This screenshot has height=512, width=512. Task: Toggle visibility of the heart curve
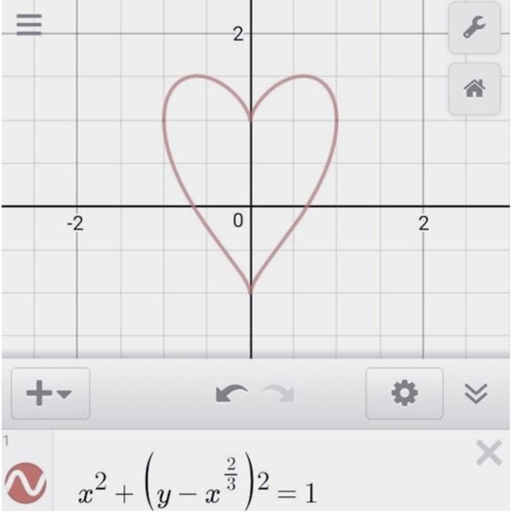26,483
